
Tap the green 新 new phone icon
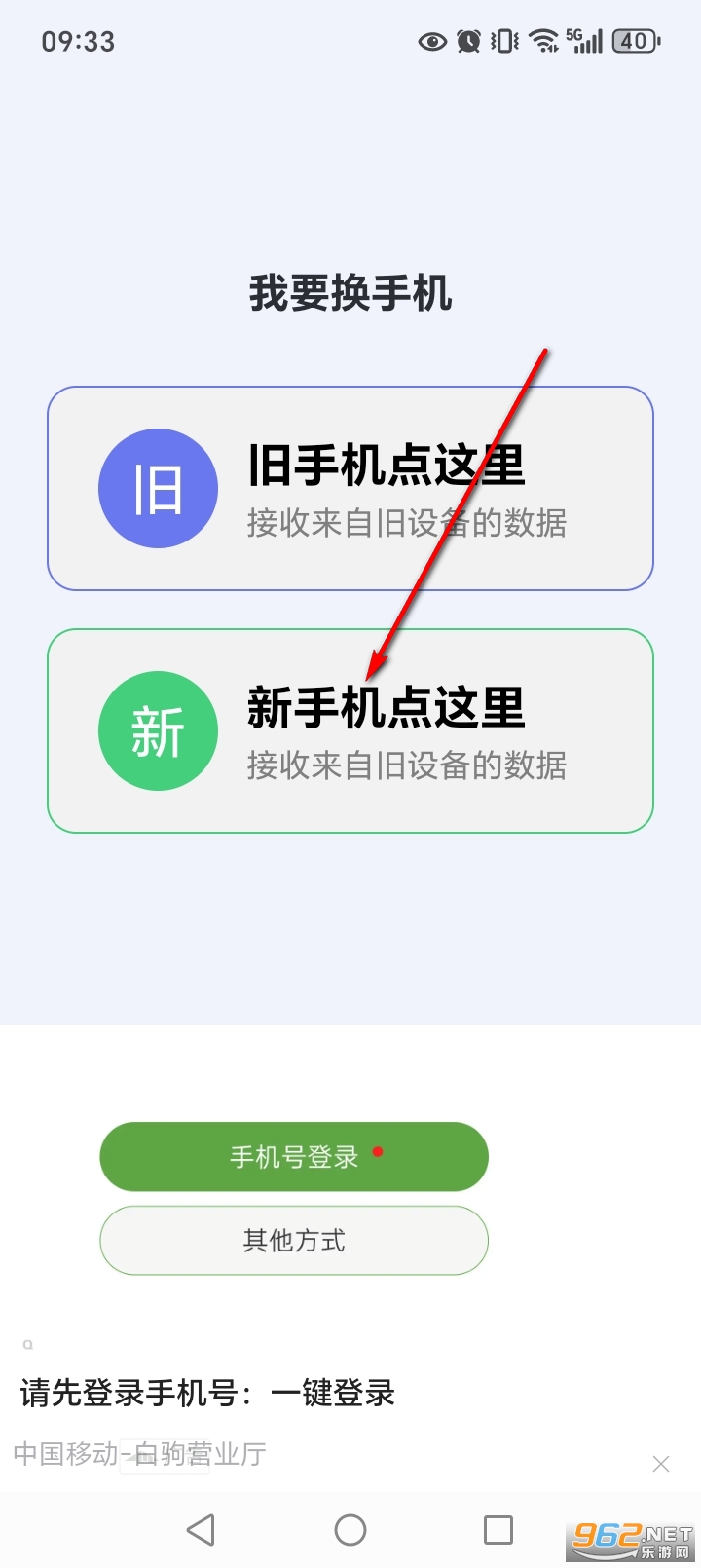158,730
